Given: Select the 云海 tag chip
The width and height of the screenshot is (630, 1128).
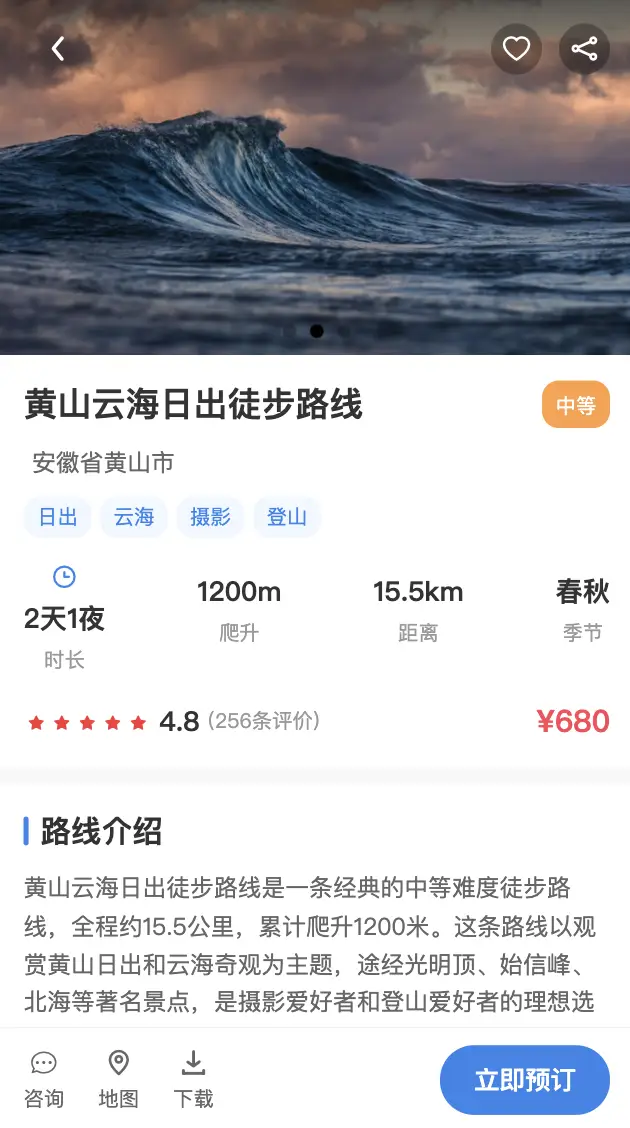Looking at the screenshot, I should (x=134, y=517).
